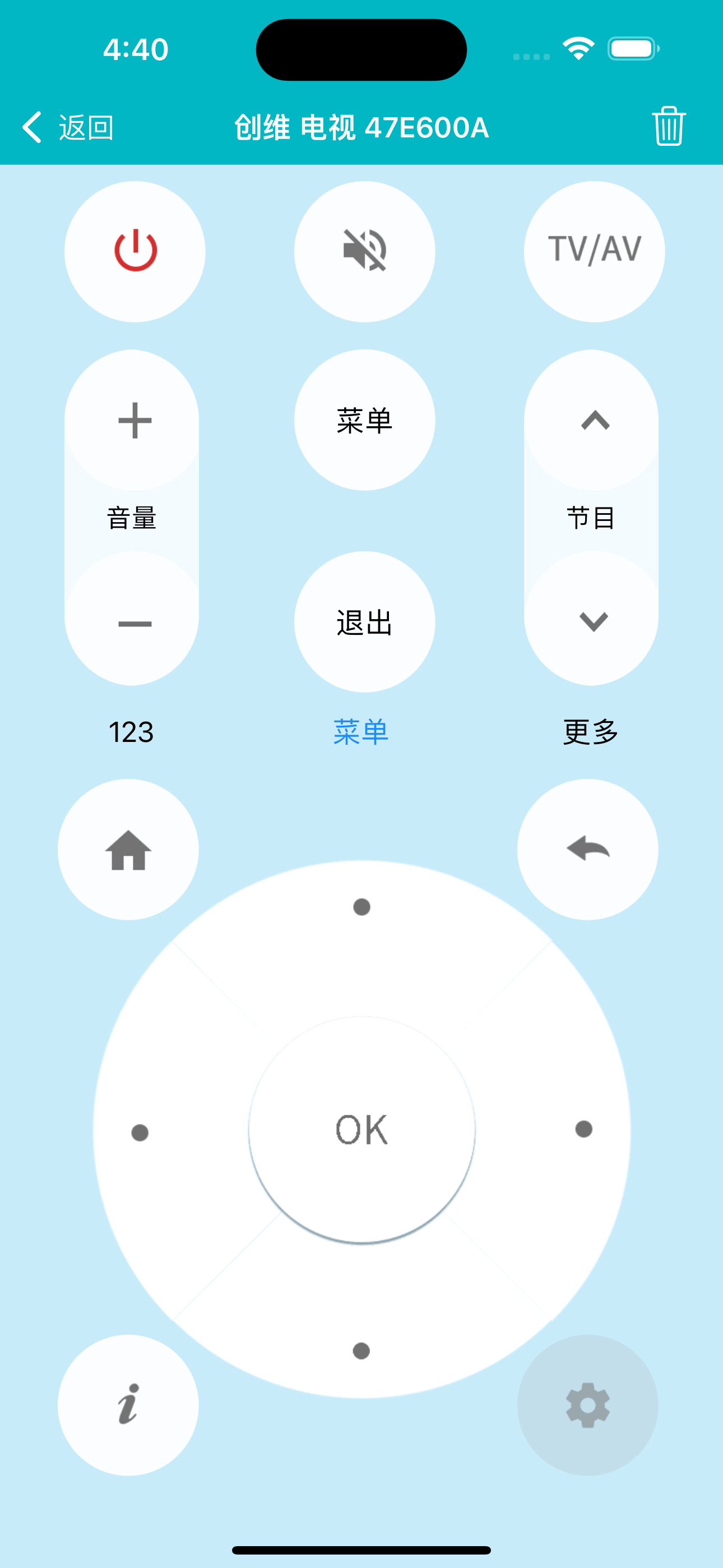The image size is (723, 1568).
Task: Tap the up dot on the d-pad
Action: pos(361,907)
